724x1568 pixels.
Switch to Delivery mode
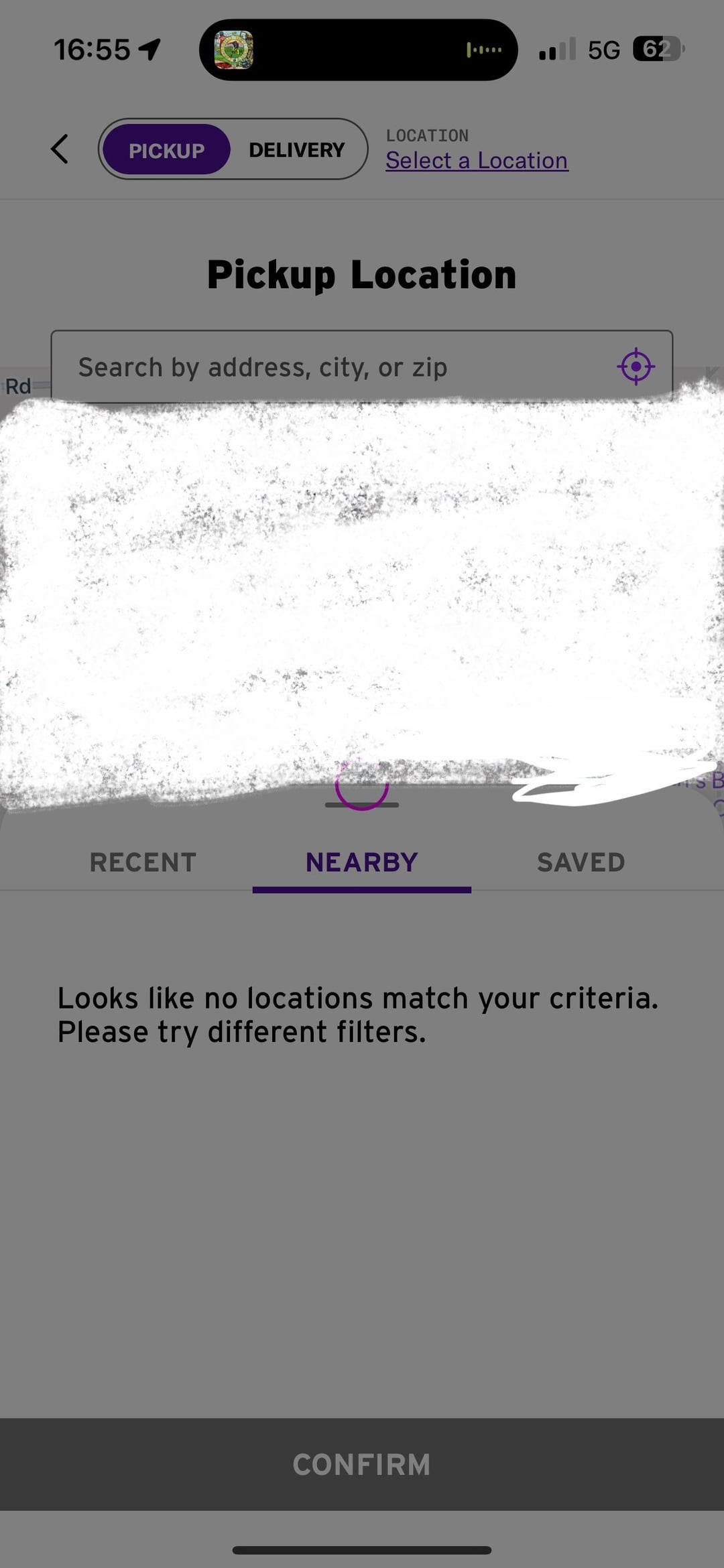[296, 150]
